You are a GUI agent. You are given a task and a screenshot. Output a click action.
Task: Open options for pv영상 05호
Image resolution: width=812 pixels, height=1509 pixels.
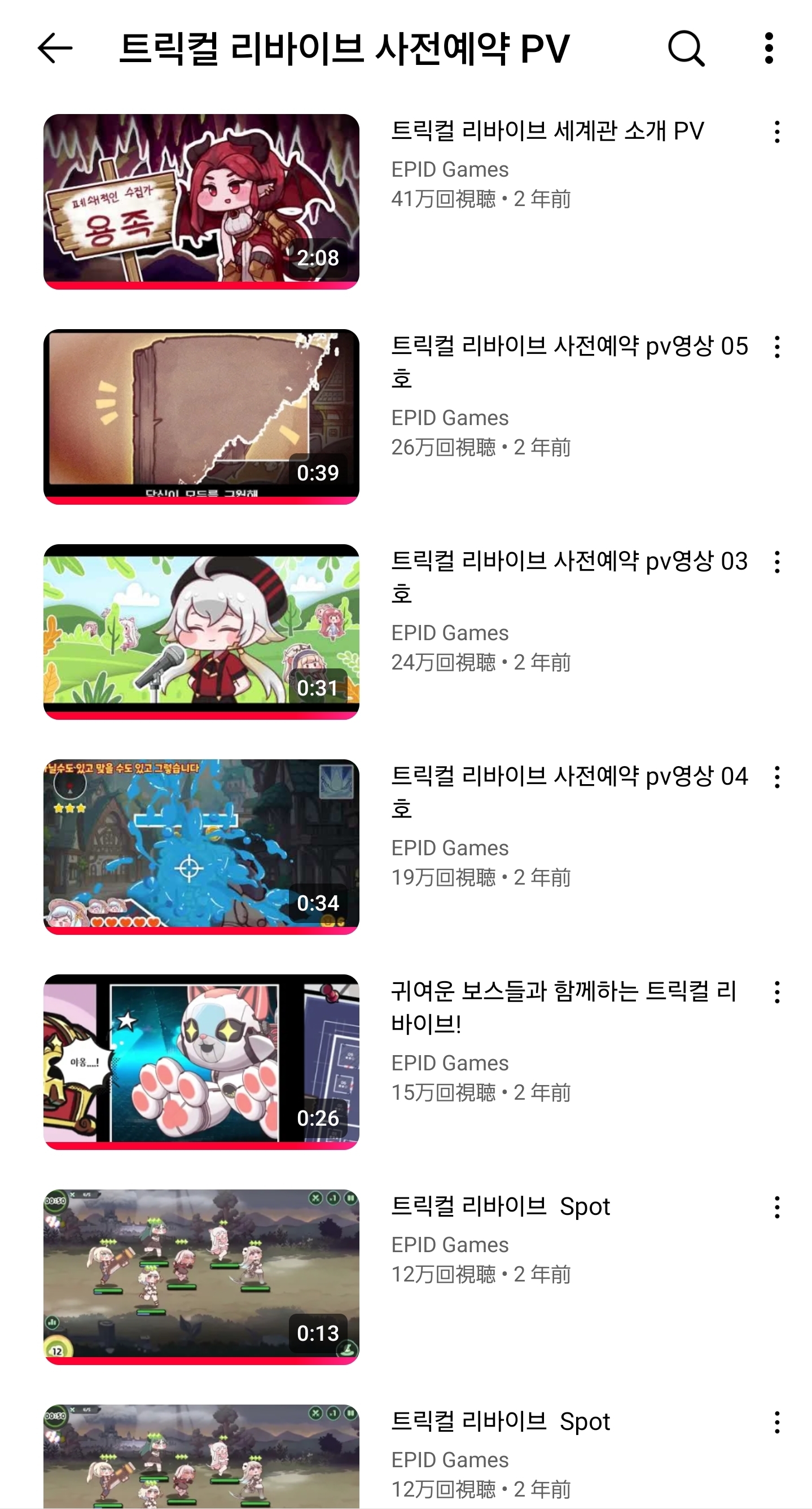(777, 347)
